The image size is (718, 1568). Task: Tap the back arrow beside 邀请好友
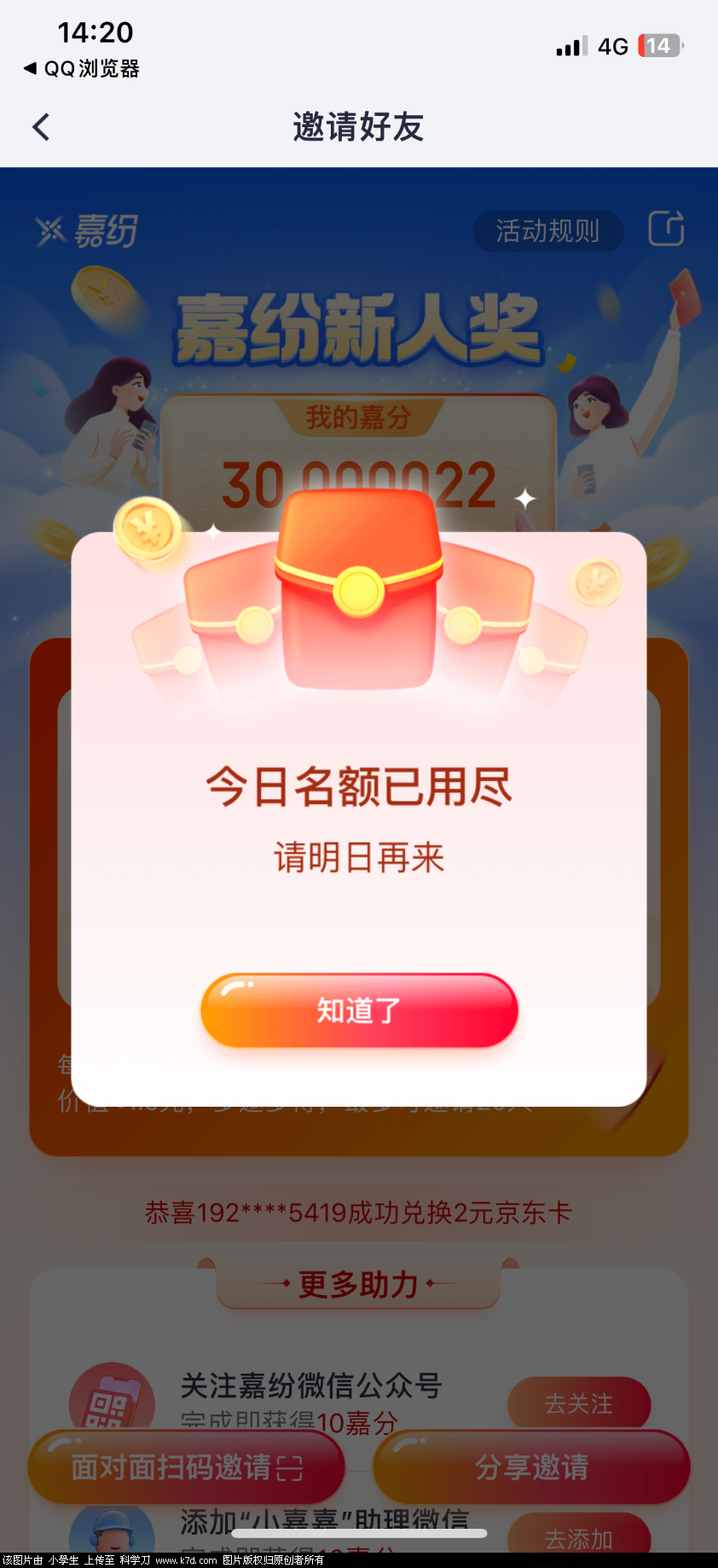tap(40, 126)
